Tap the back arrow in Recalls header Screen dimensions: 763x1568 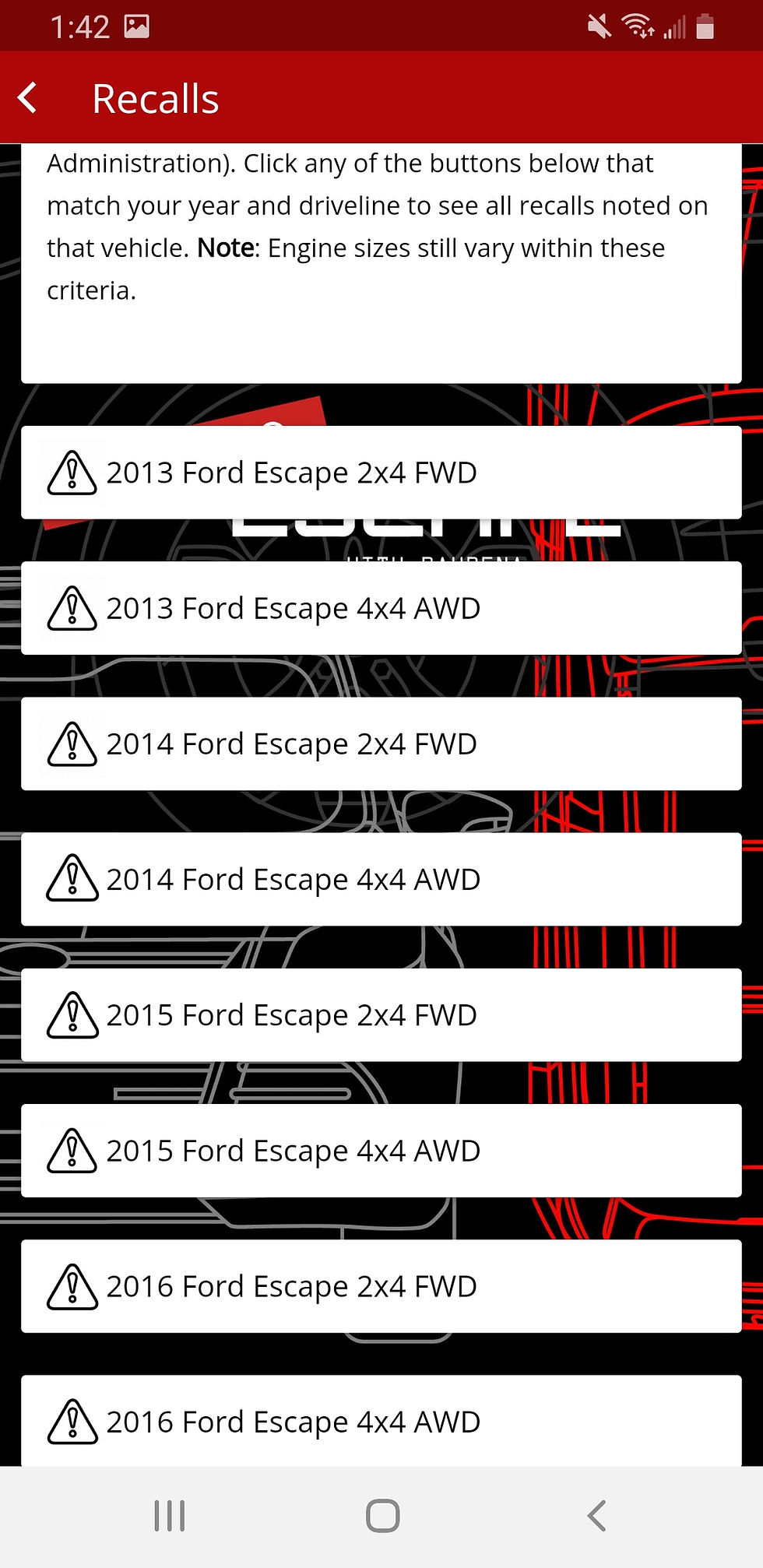pyautogui.click(x=28, y=98)
